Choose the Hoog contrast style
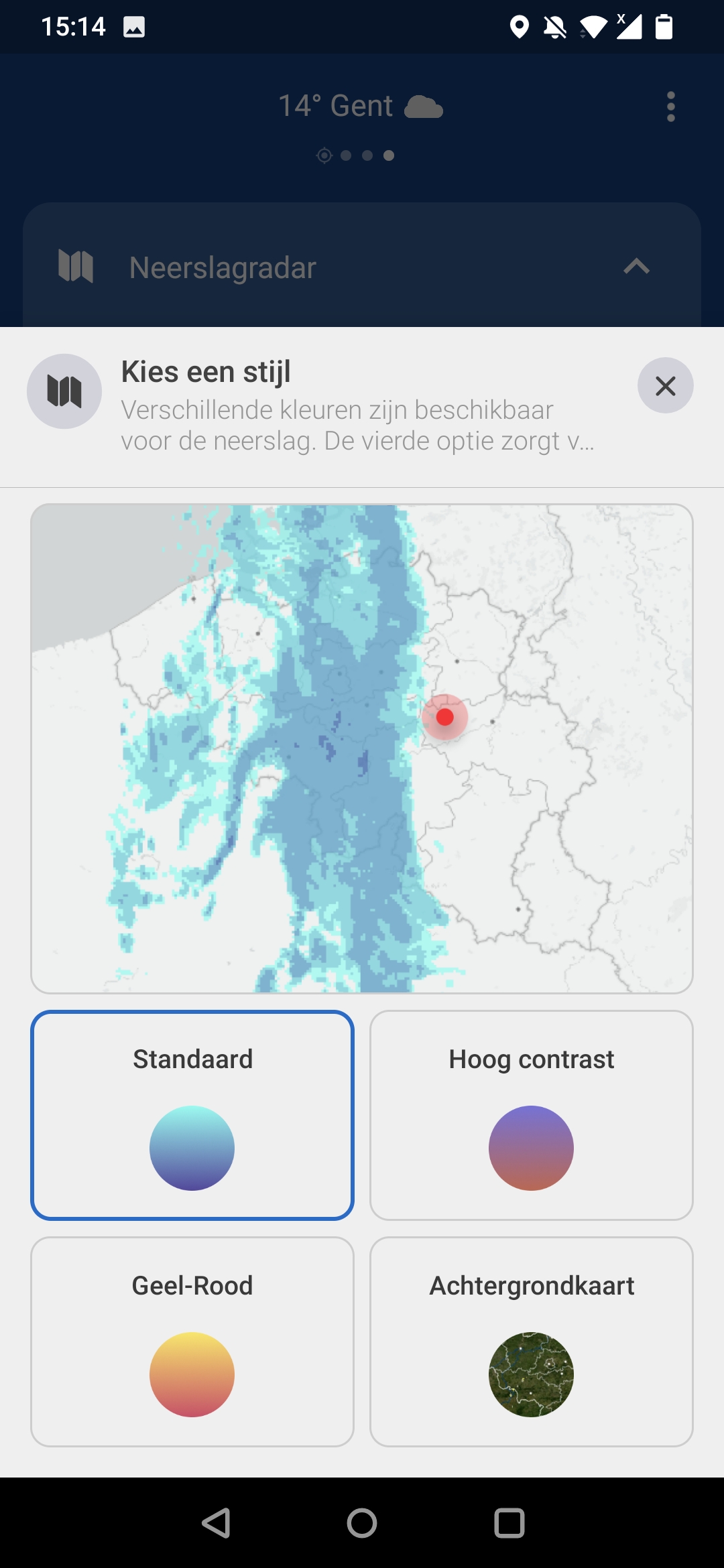Screen dimensions: 724x1568 [x=531, y=1115]
